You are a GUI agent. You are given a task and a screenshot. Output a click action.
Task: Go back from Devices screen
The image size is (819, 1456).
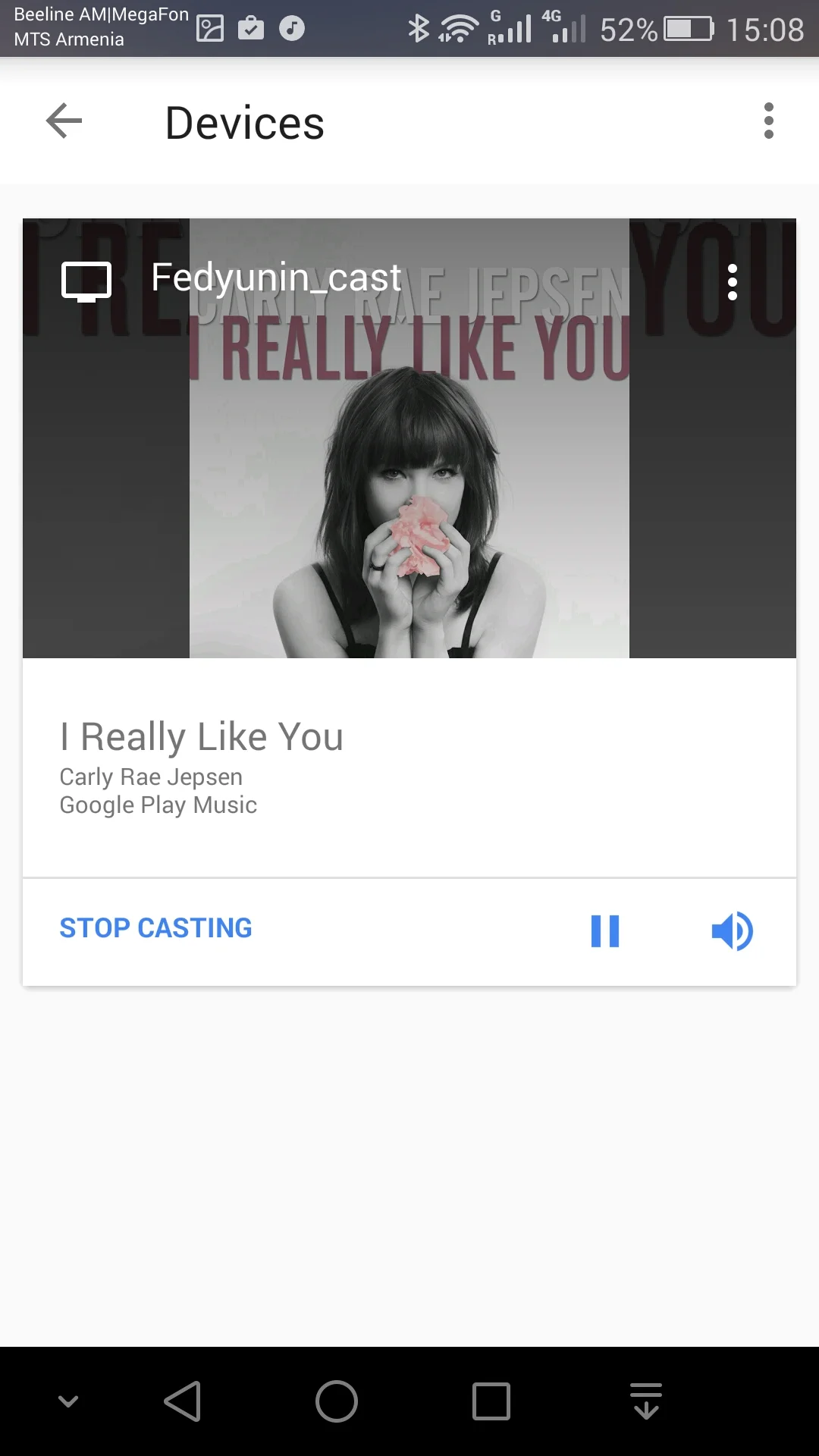pyautogui.click(x=64, y=121)
